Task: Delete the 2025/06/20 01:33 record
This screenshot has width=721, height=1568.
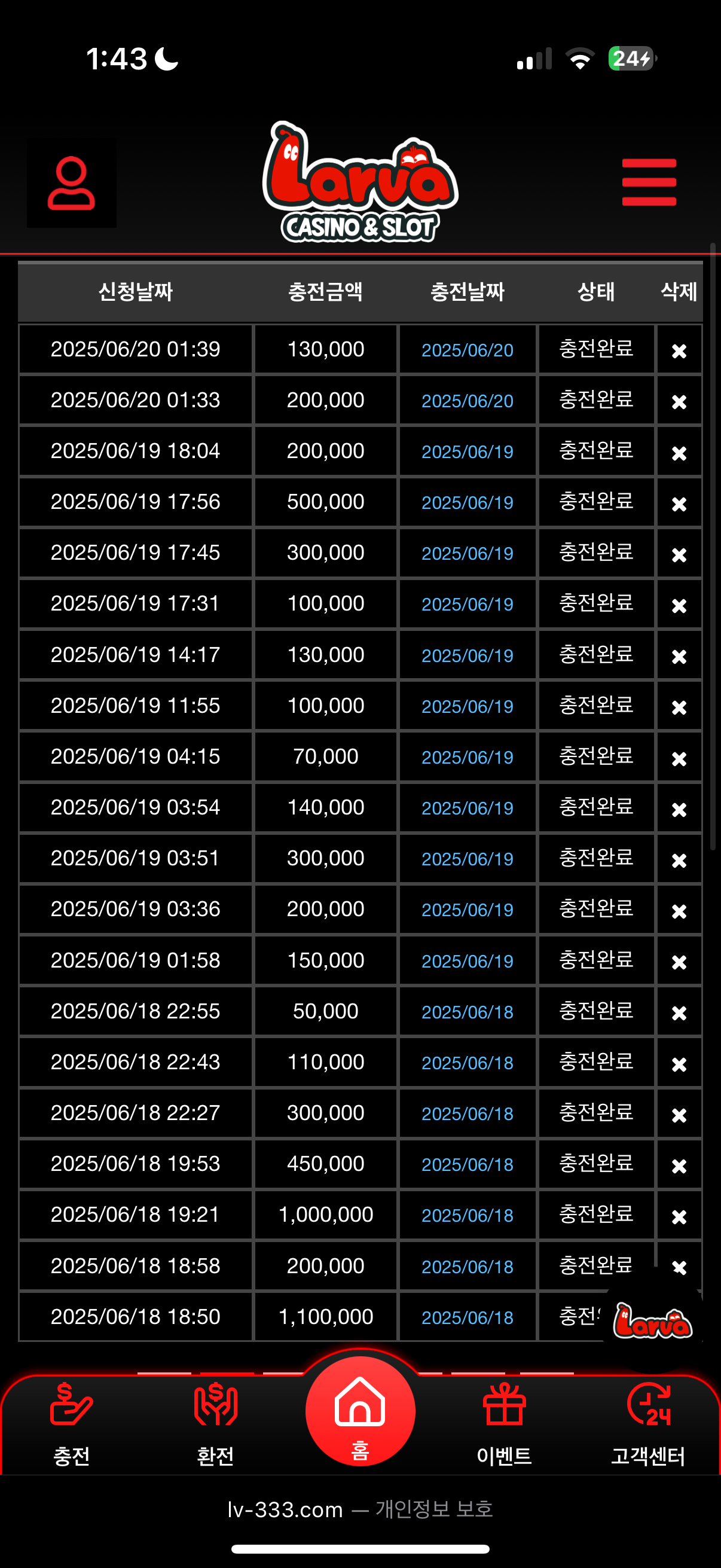Action: click(x=679, y=402)
